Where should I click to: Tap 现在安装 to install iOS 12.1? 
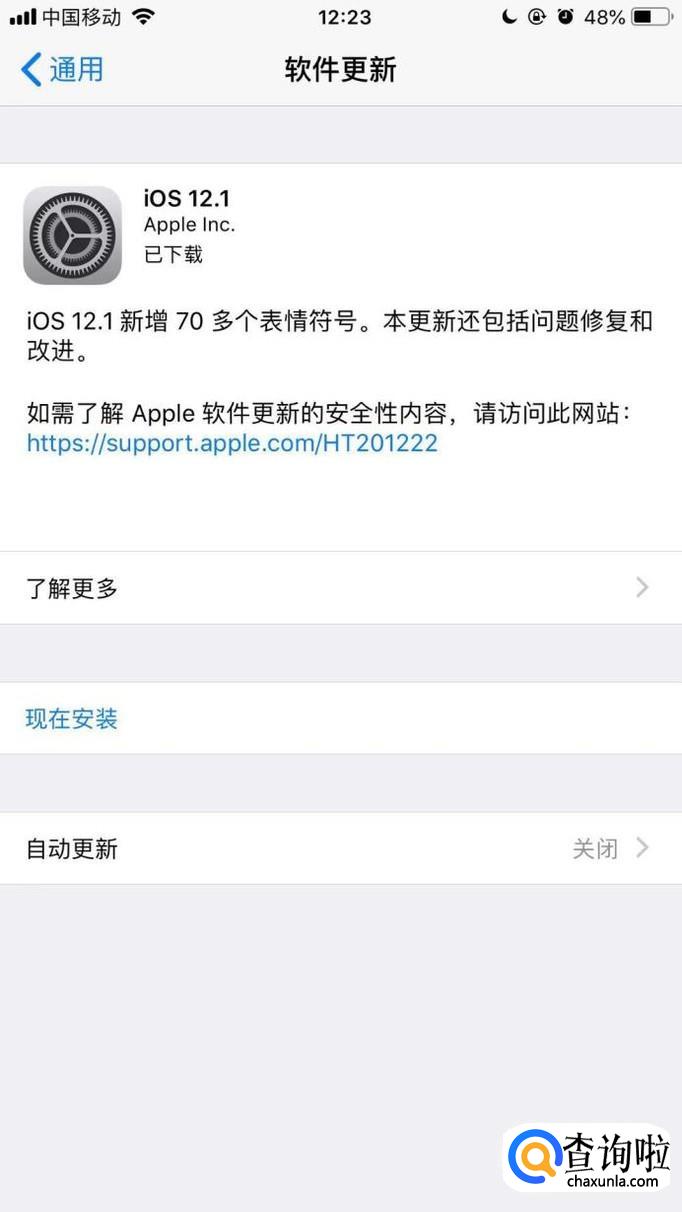tap(72, 718)
